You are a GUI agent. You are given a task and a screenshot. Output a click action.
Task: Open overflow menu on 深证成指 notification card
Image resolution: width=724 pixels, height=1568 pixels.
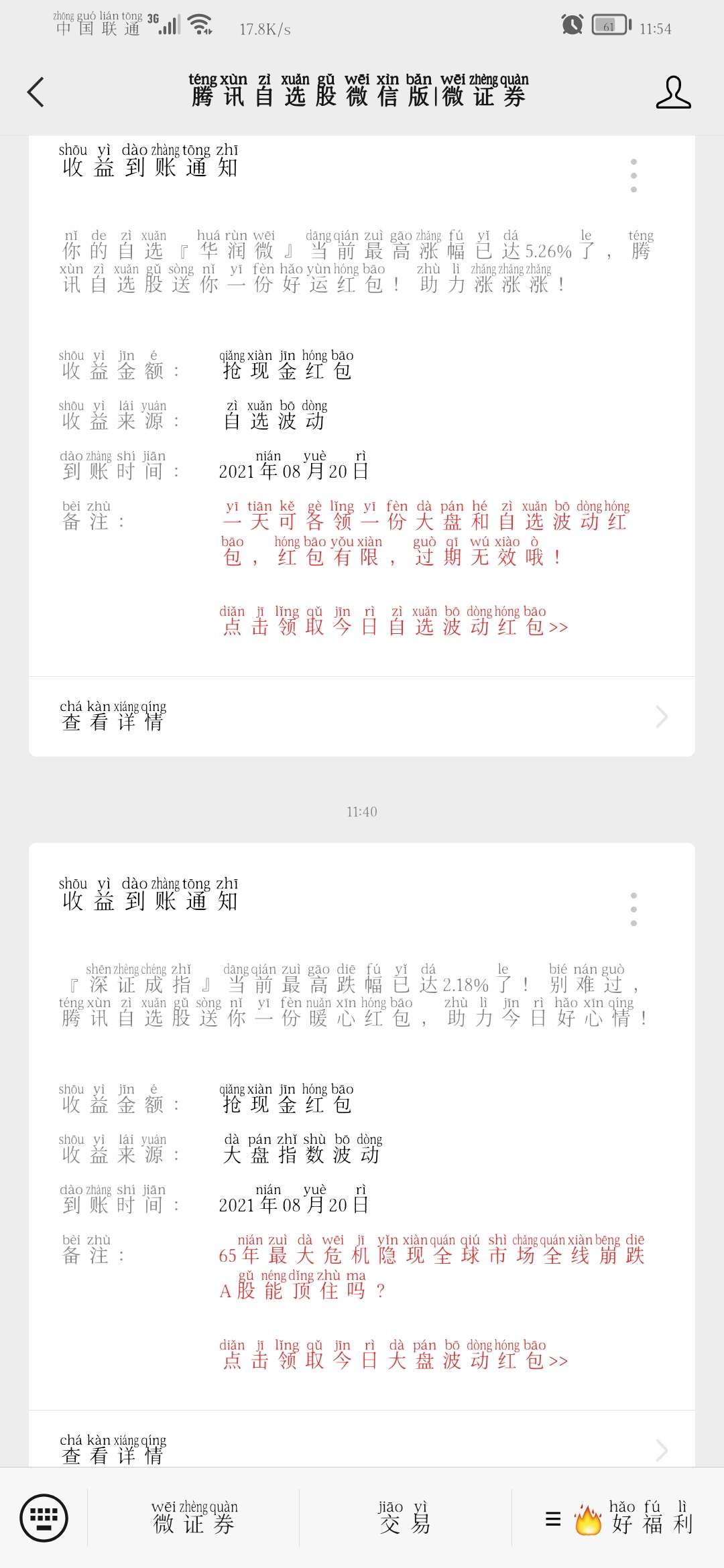633,909
